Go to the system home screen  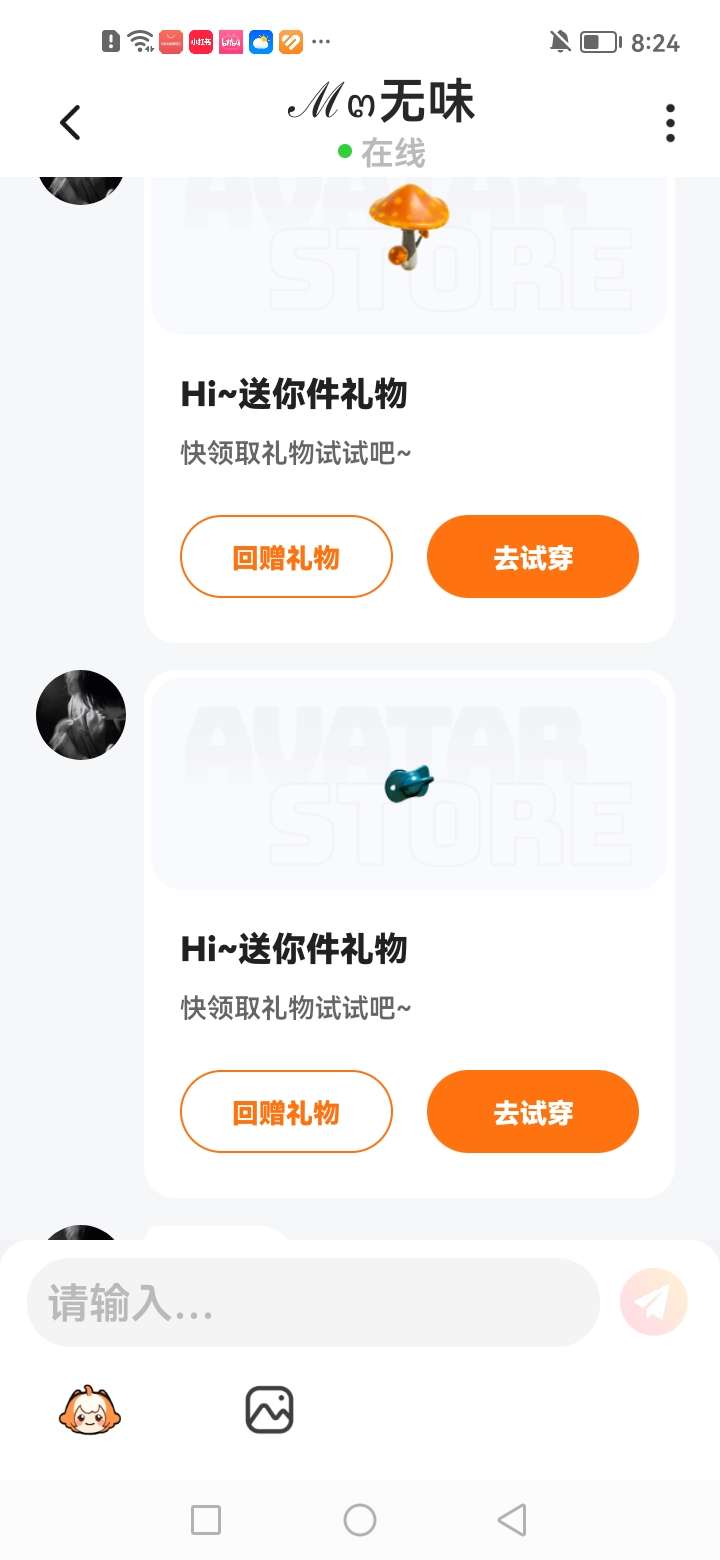tap(360, 1520)
